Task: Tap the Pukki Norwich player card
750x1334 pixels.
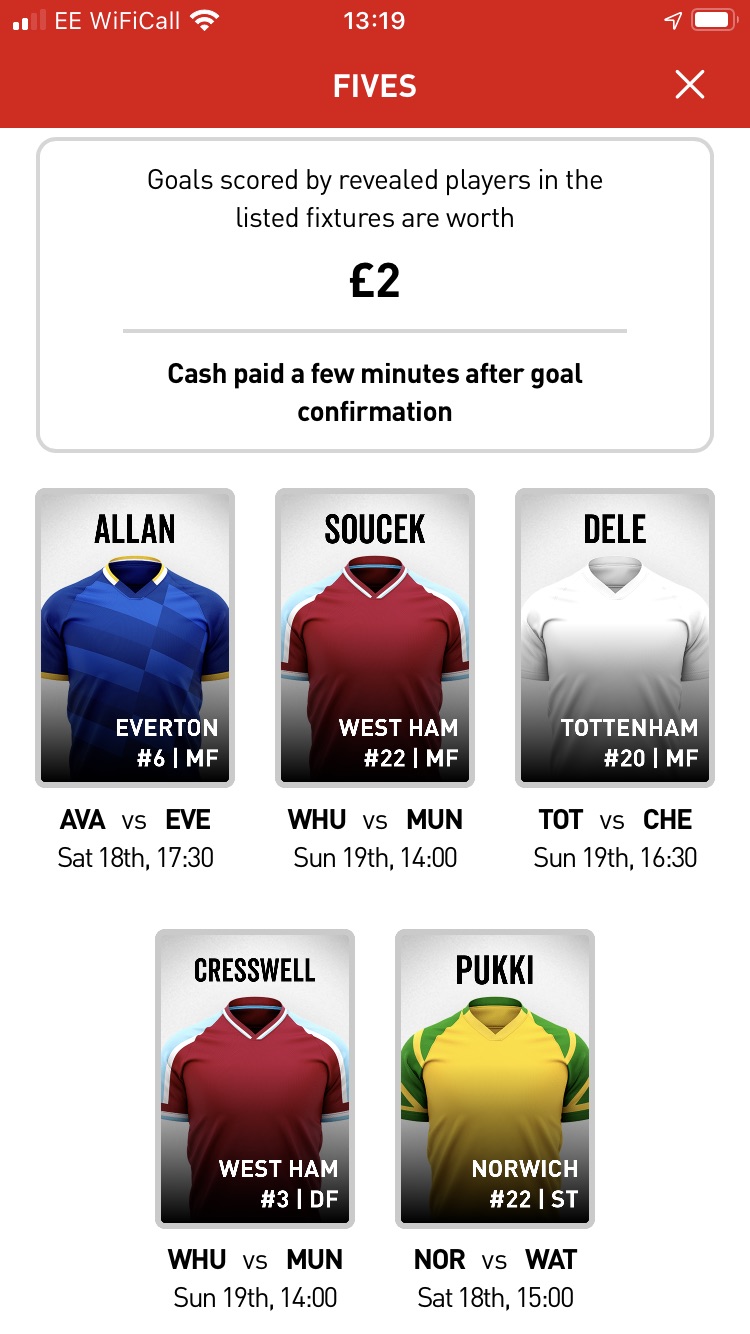Action: point(495,1078)
